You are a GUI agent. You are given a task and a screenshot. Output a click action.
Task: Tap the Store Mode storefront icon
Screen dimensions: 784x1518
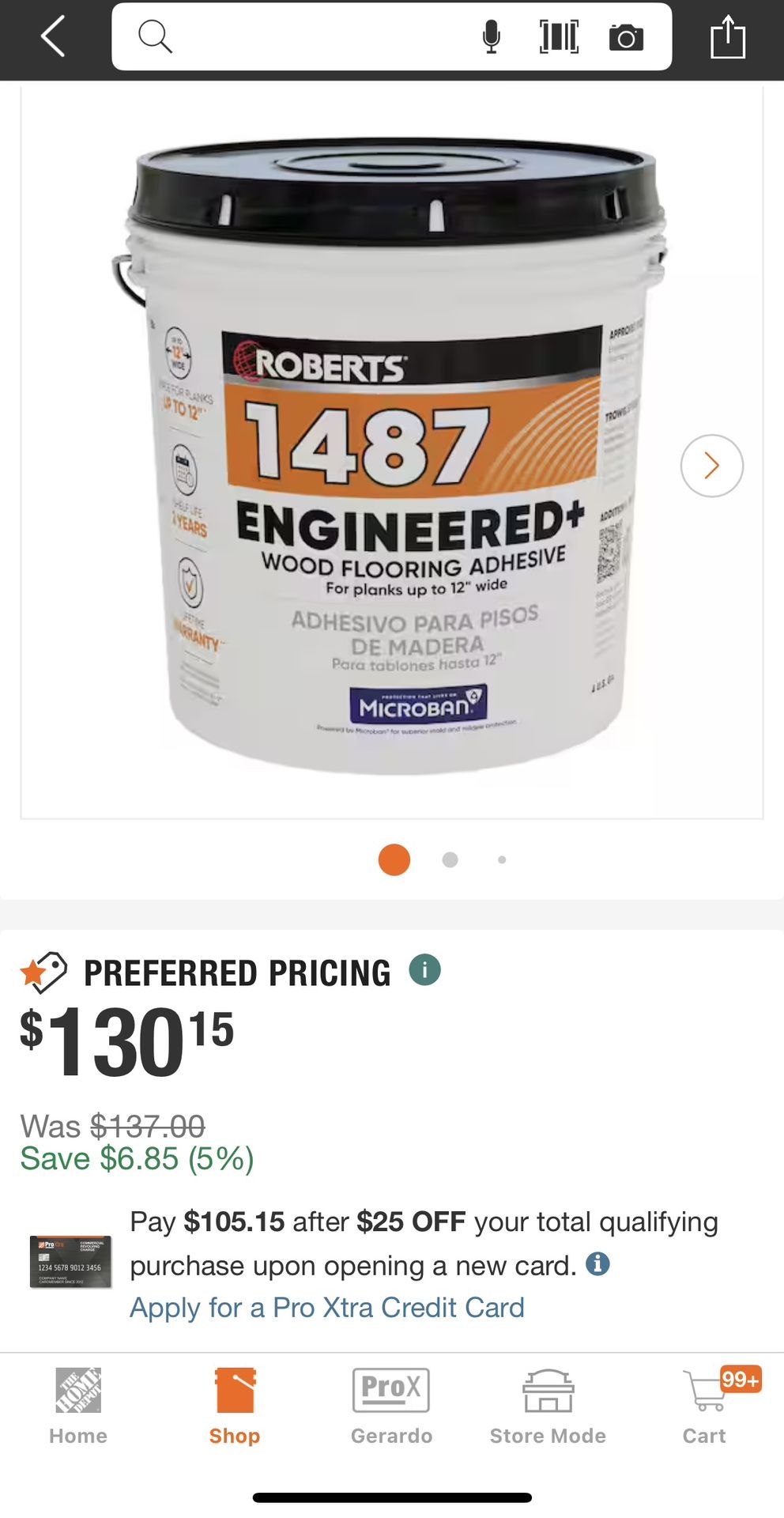point(547,1390)
